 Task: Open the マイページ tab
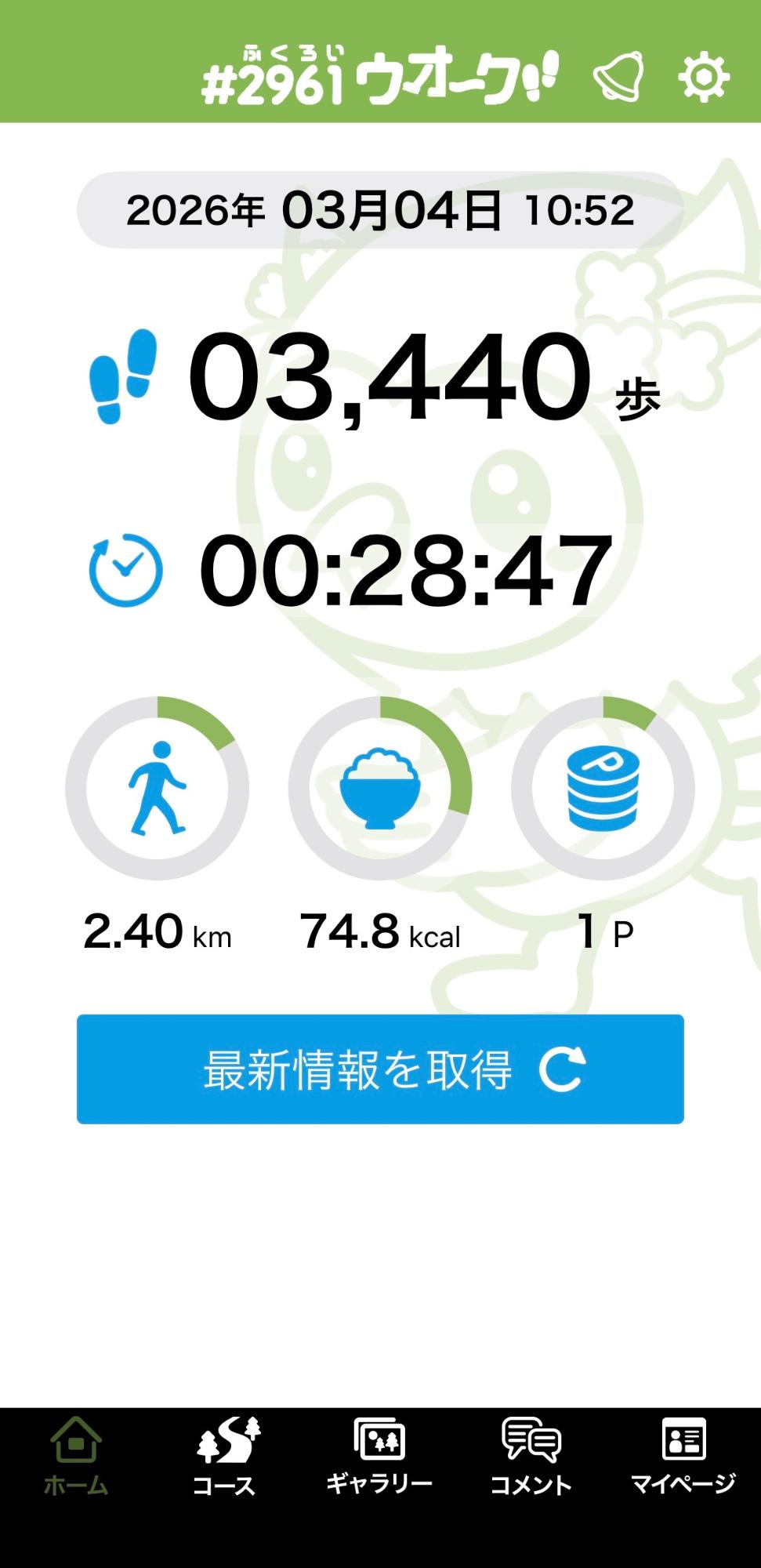pyautogui.click(x=683, y=1457)
